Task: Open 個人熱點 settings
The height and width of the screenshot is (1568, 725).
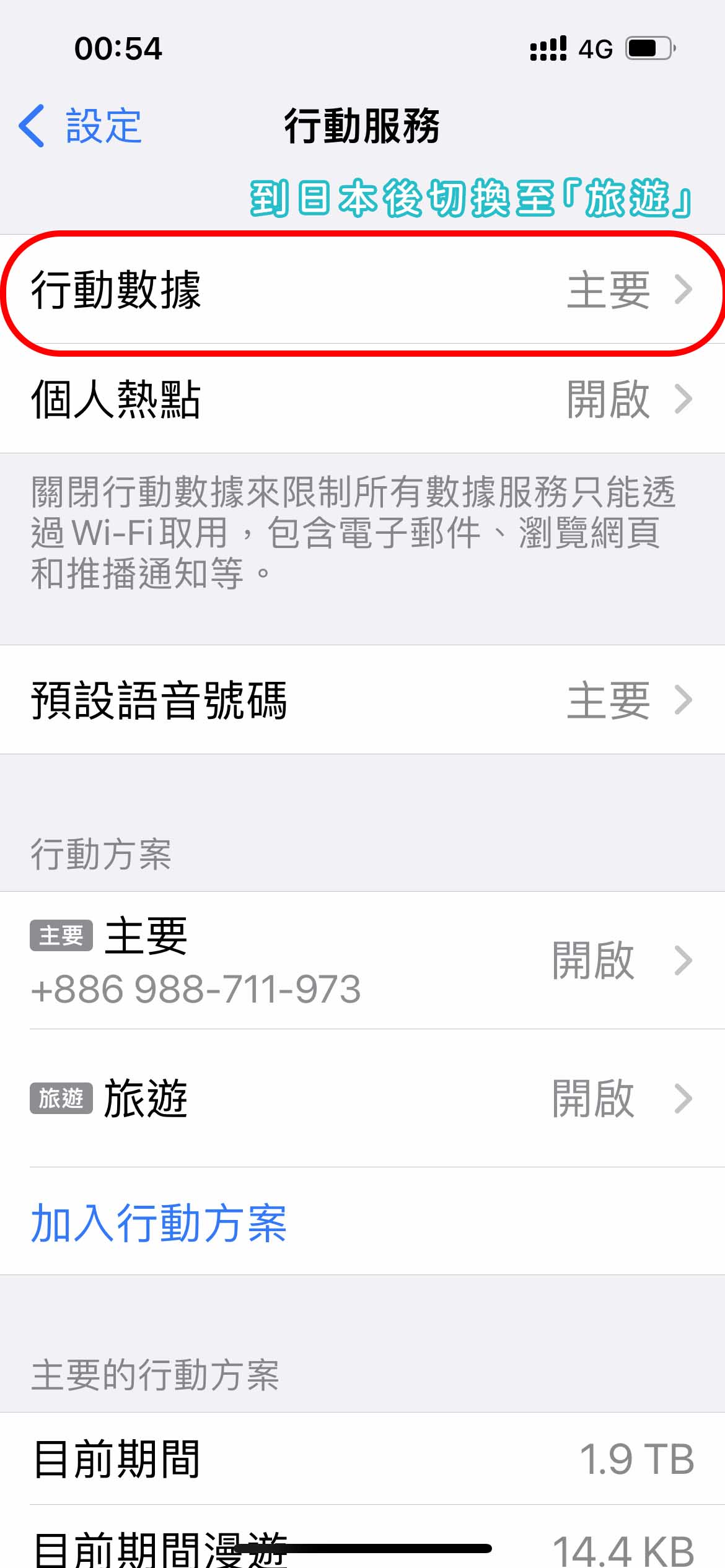Action: pyautogui.click(x=362, y=399)
